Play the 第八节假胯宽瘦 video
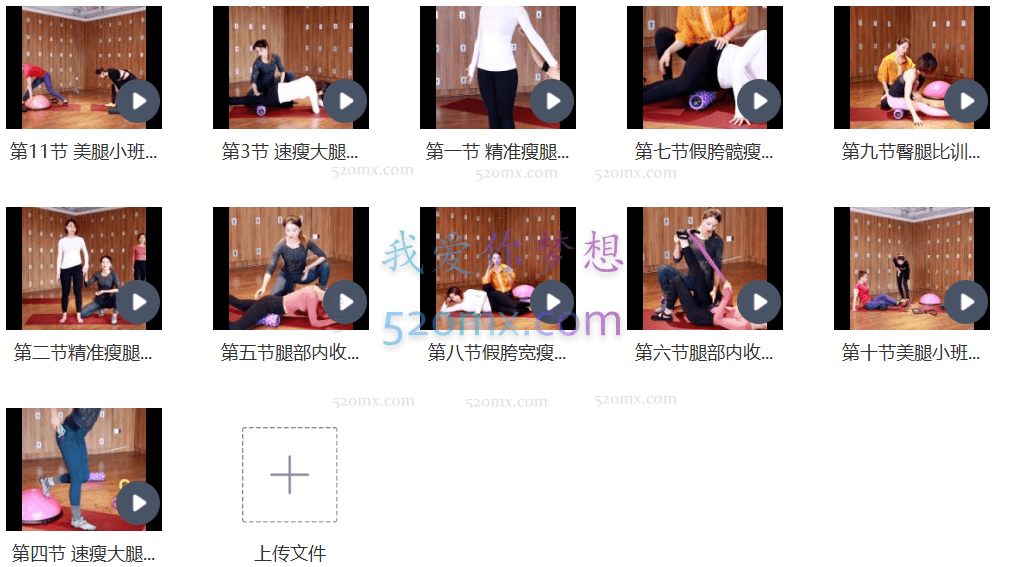The width and height of the screenshot is (1009, 567). click(x=552, y=302)
